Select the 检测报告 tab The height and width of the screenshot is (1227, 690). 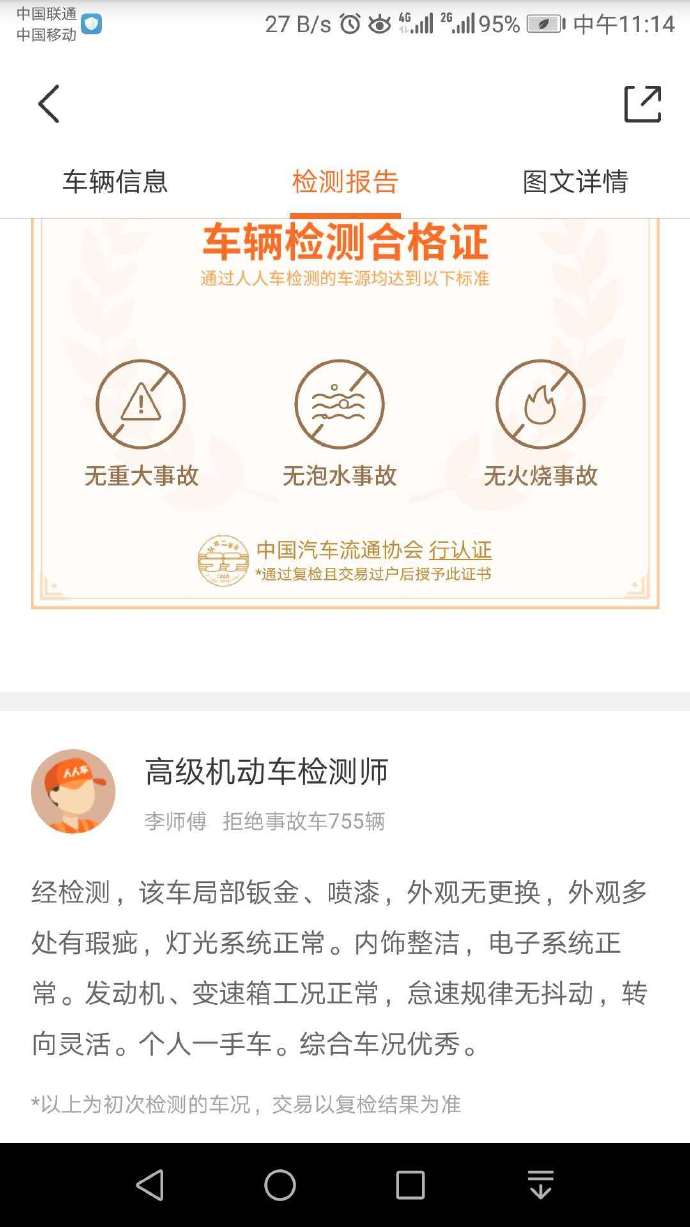pyautogui.click(x=345, y=182)
